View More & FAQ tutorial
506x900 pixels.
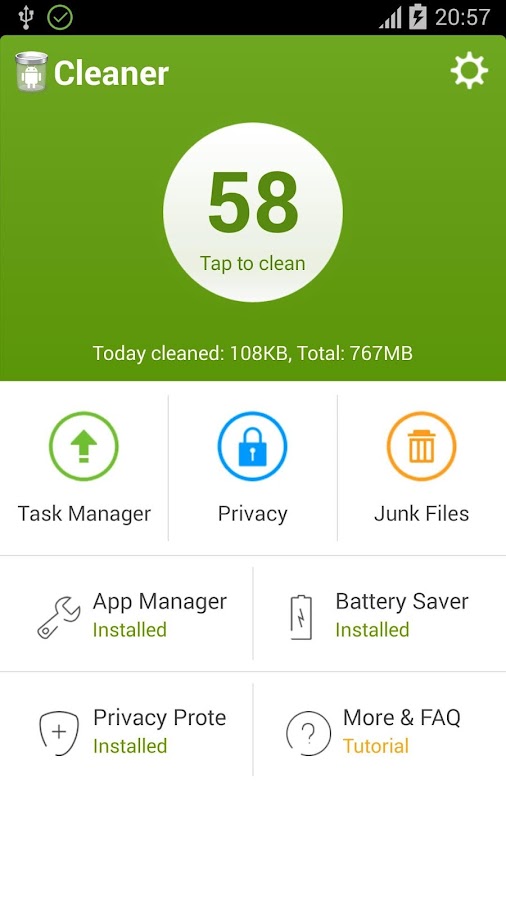click(x=380, y=730)
